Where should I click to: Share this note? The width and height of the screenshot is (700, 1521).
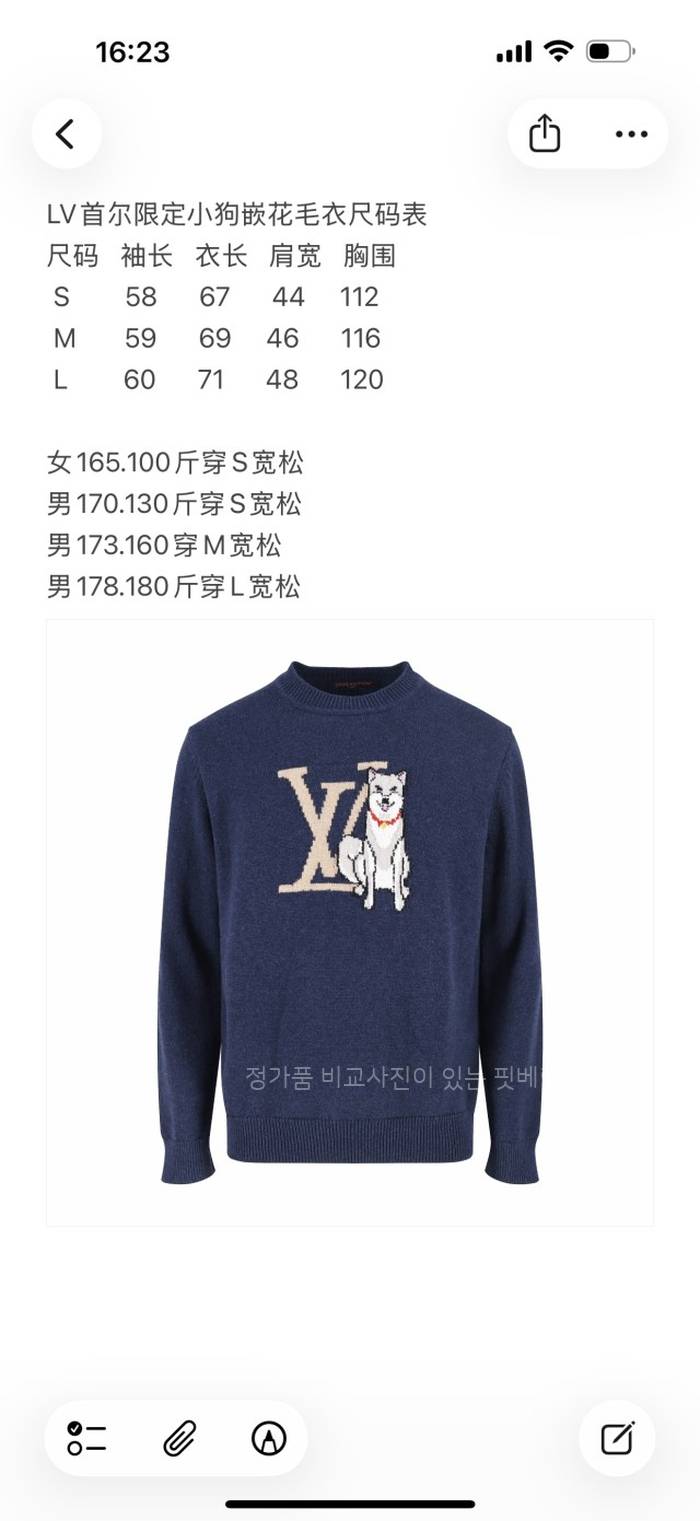(544, 134)
